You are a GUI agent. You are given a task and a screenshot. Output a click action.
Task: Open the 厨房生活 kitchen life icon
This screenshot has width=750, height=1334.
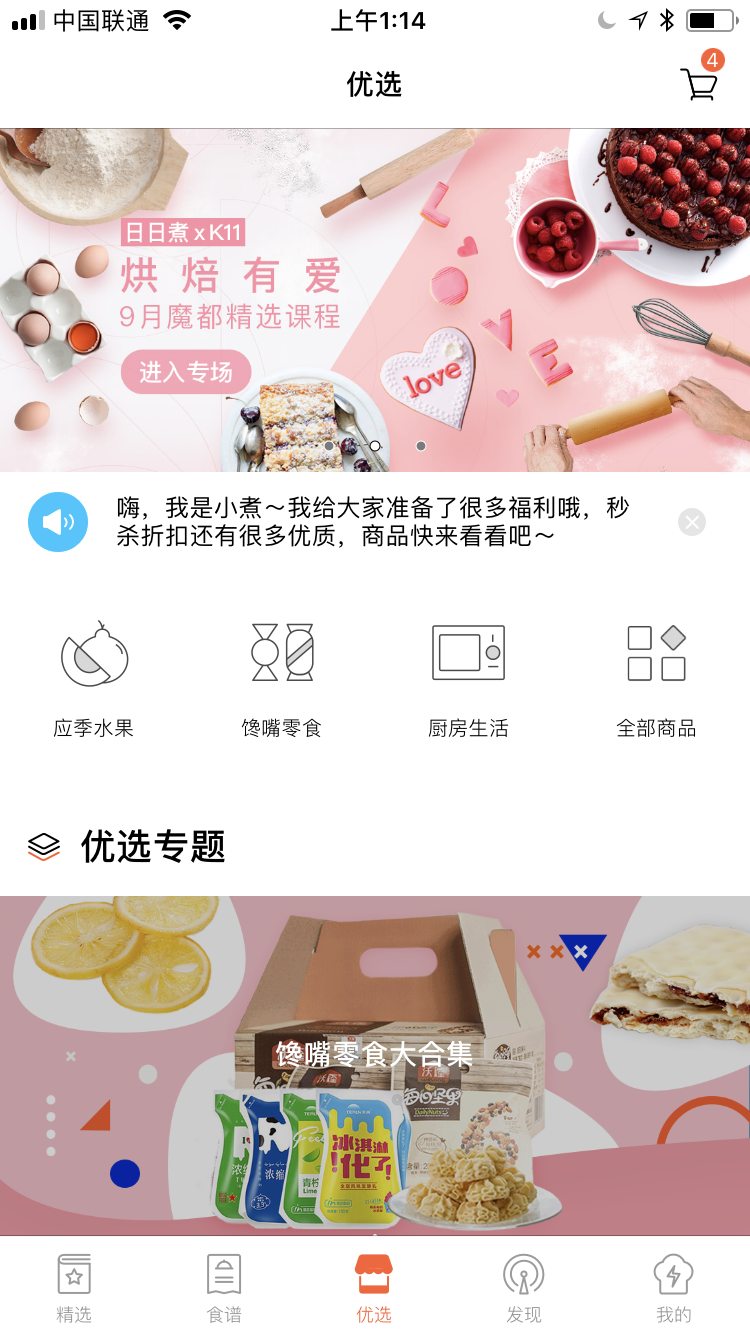coord(468,652)
